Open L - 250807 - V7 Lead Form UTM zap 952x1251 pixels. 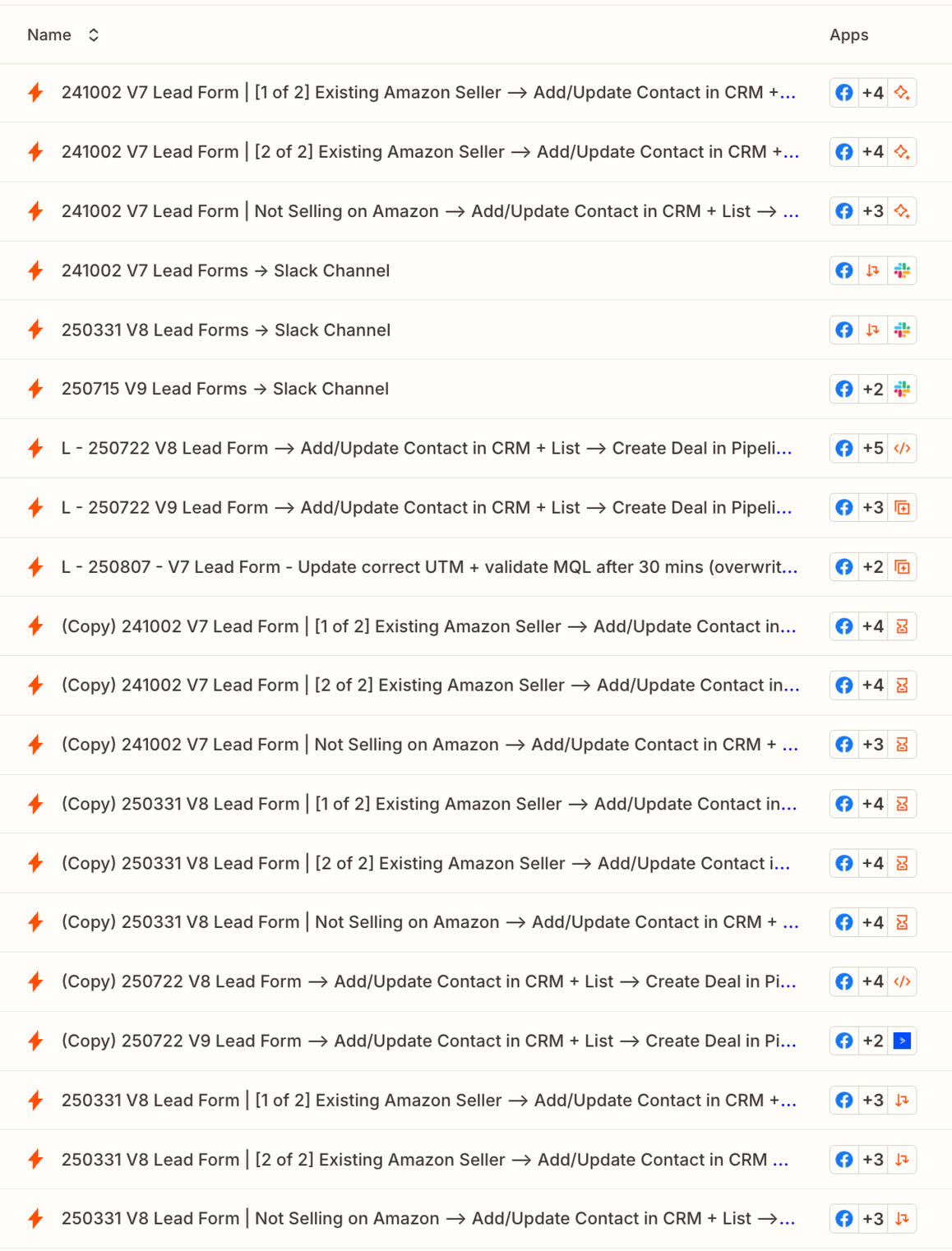click(427, 567)
